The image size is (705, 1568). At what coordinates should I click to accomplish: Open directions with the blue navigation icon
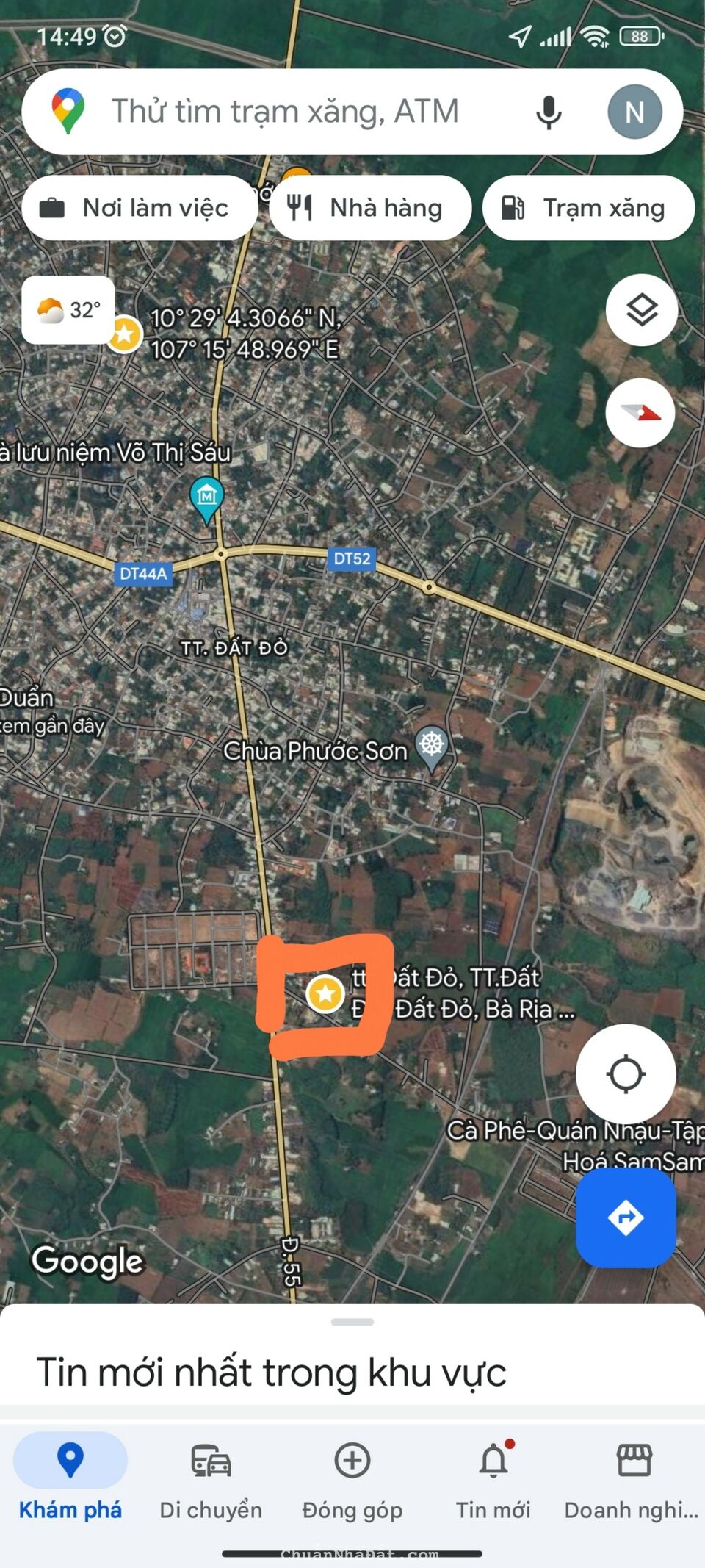pos(625,1217)
